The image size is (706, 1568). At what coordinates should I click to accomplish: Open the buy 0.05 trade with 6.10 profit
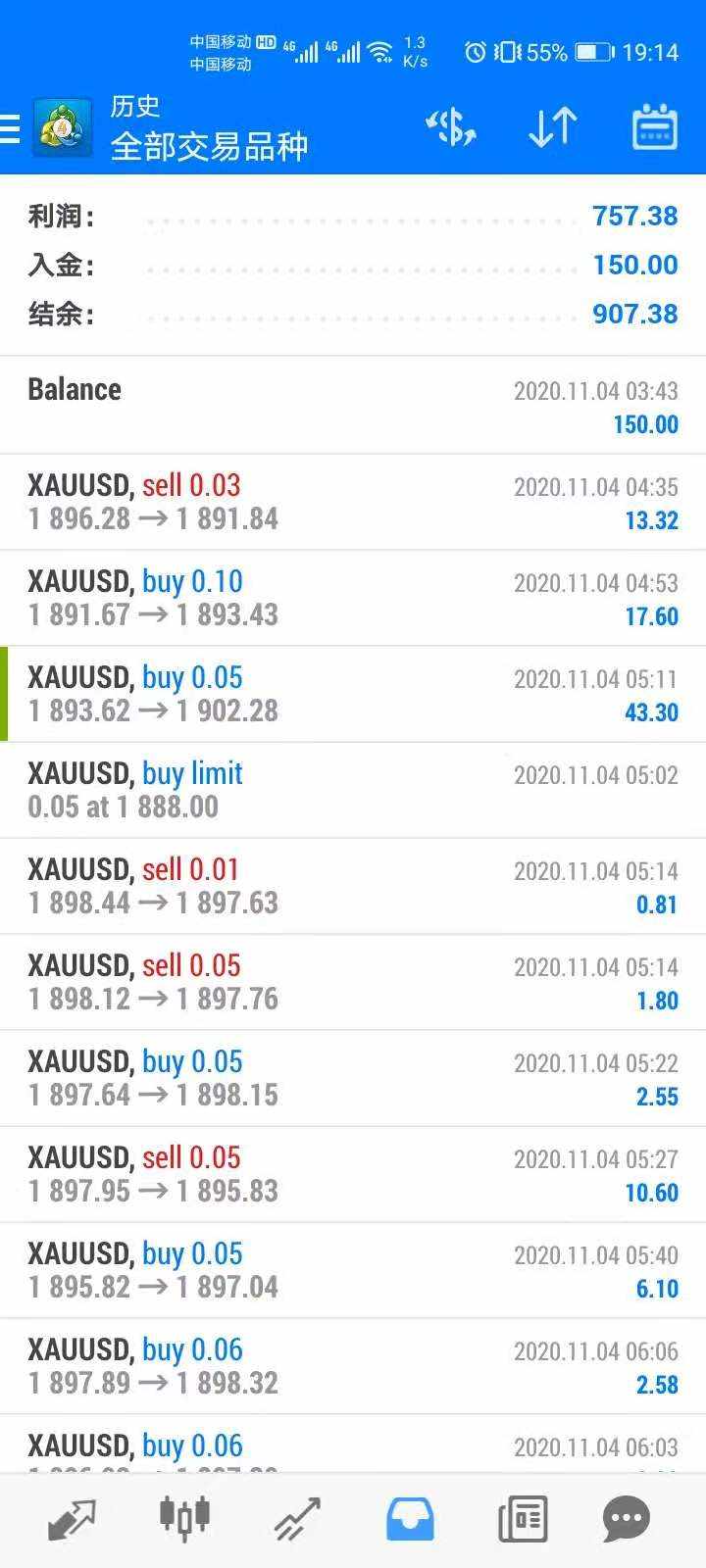pyautogui.click(x=353, y=1270)
